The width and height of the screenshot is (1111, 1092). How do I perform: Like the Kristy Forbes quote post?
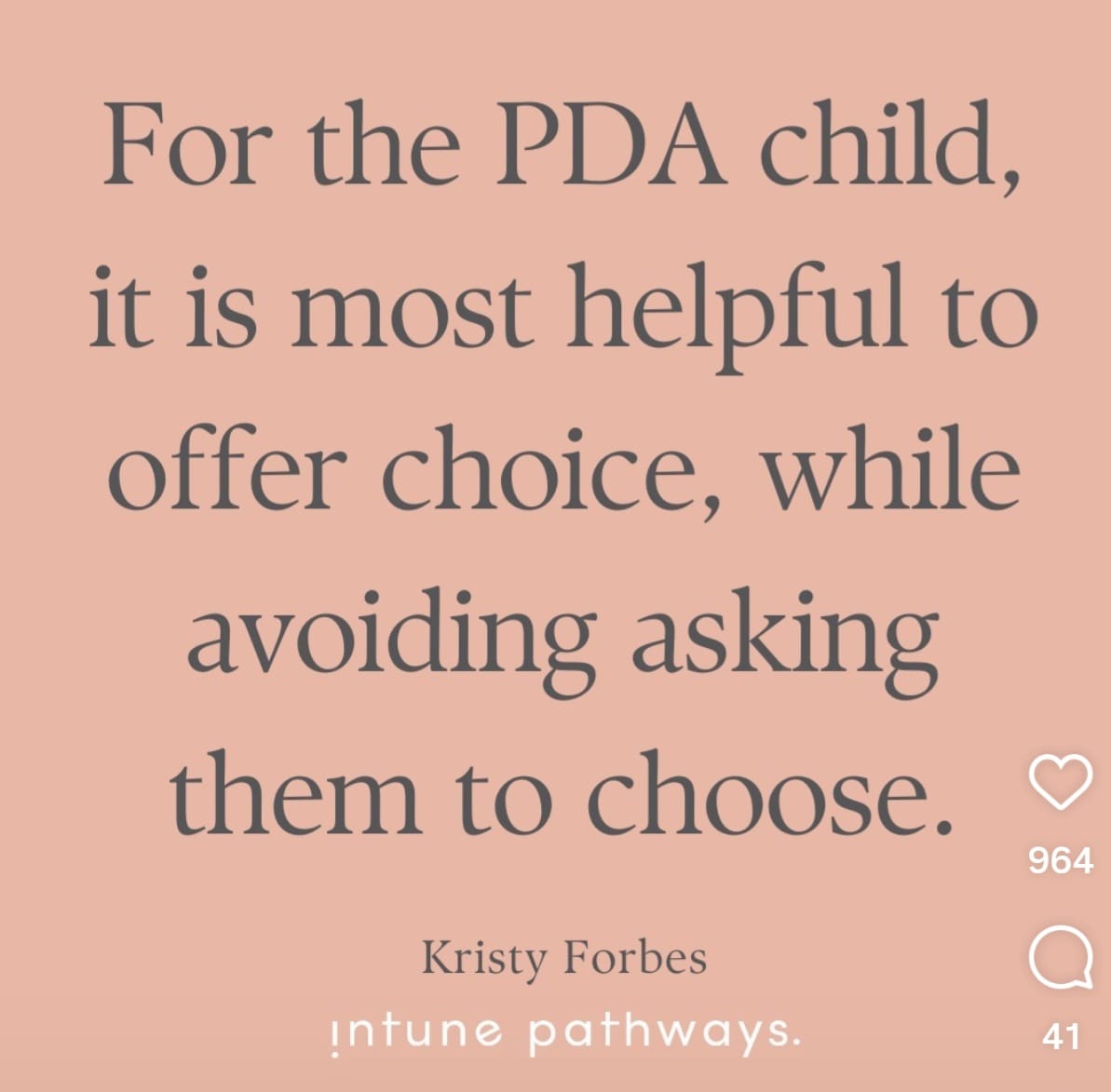1060,782
